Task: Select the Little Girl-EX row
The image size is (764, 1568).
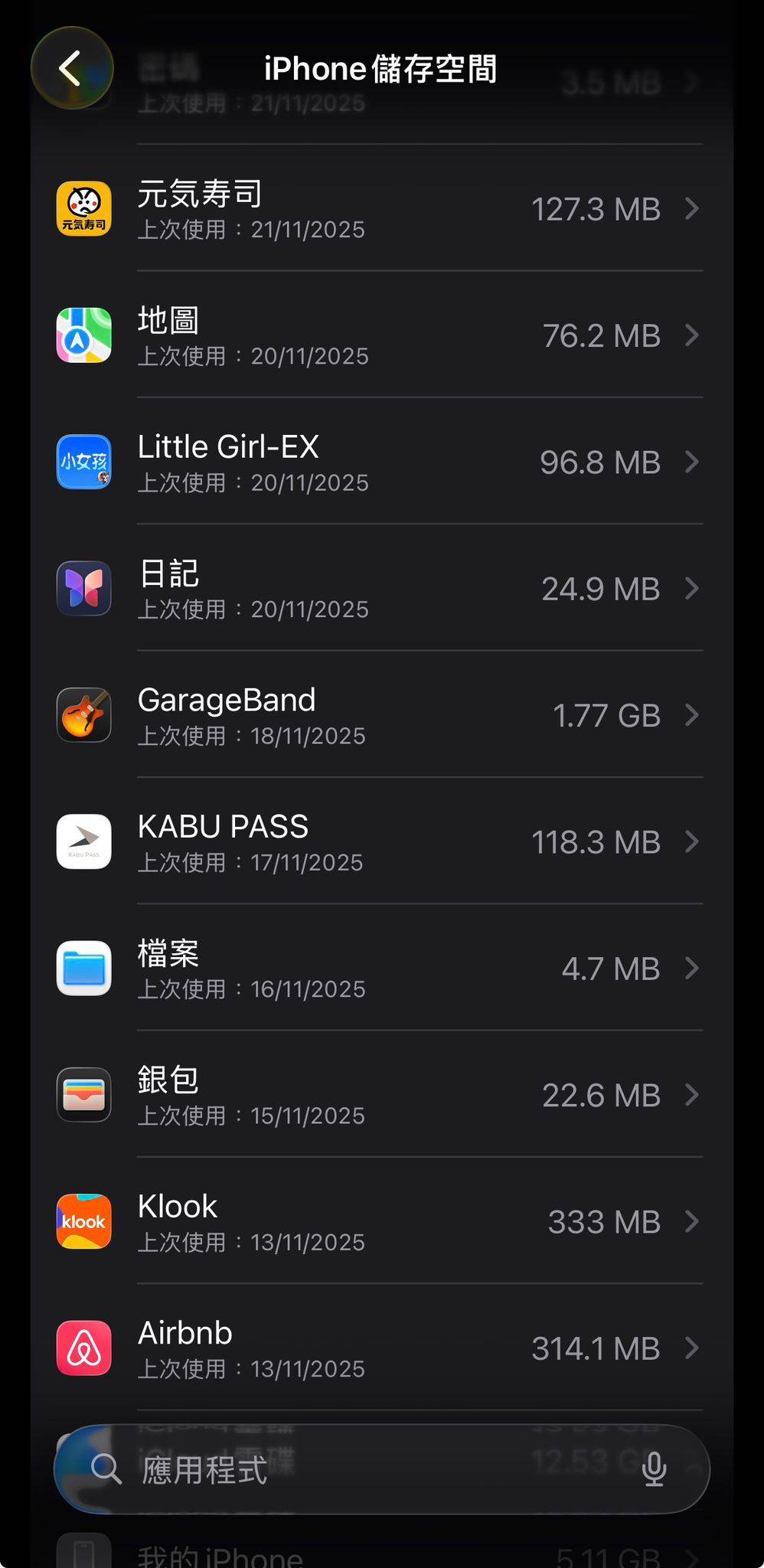Action: tap(380, 462)
